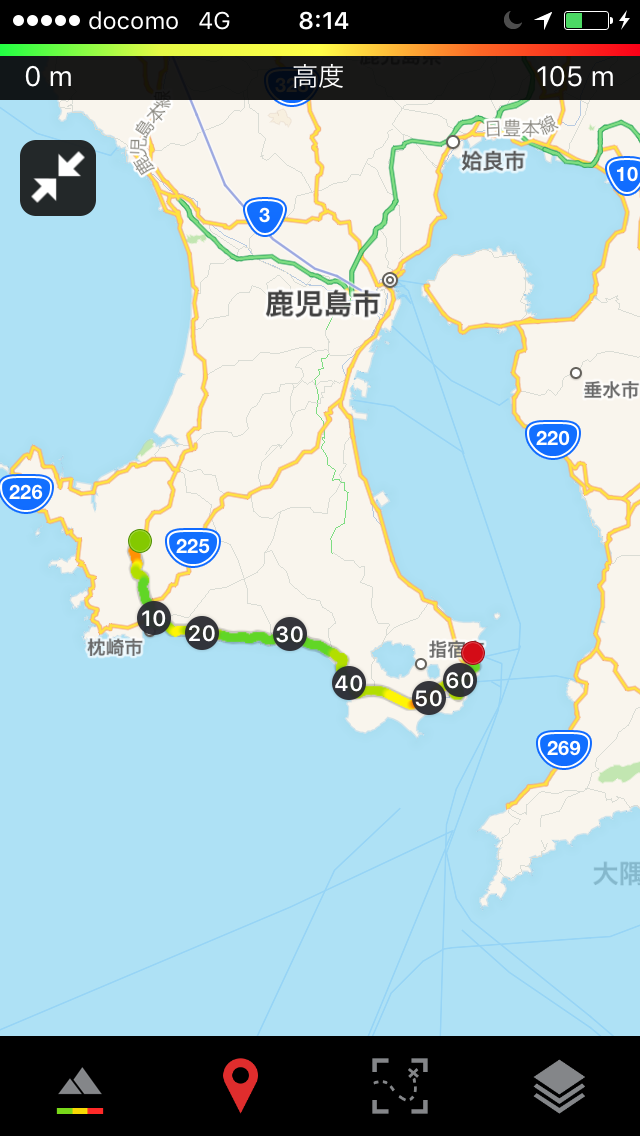Tap the green route start marker

(140, 540)
